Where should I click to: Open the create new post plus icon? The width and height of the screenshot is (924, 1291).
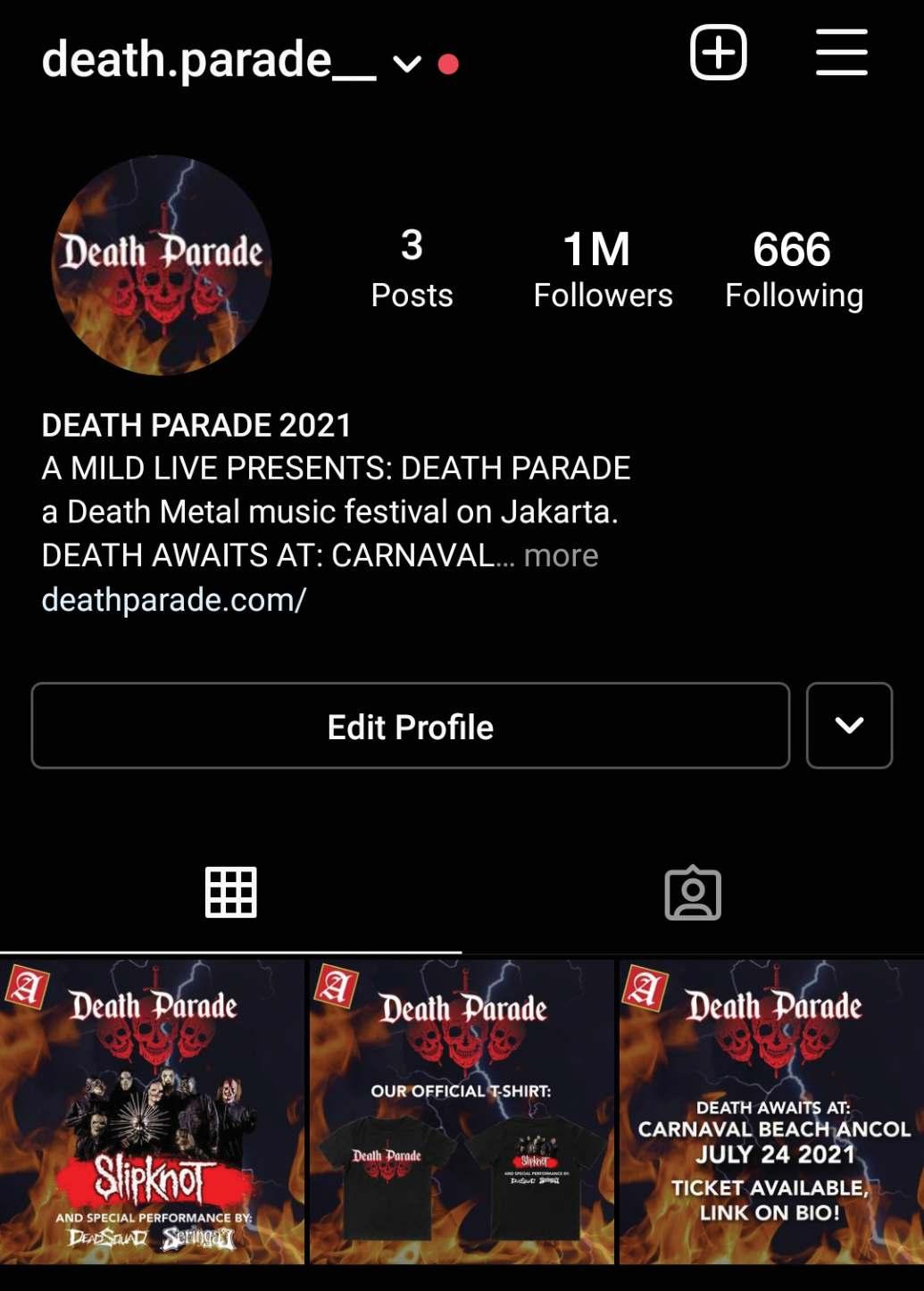[x=718, y=53]
